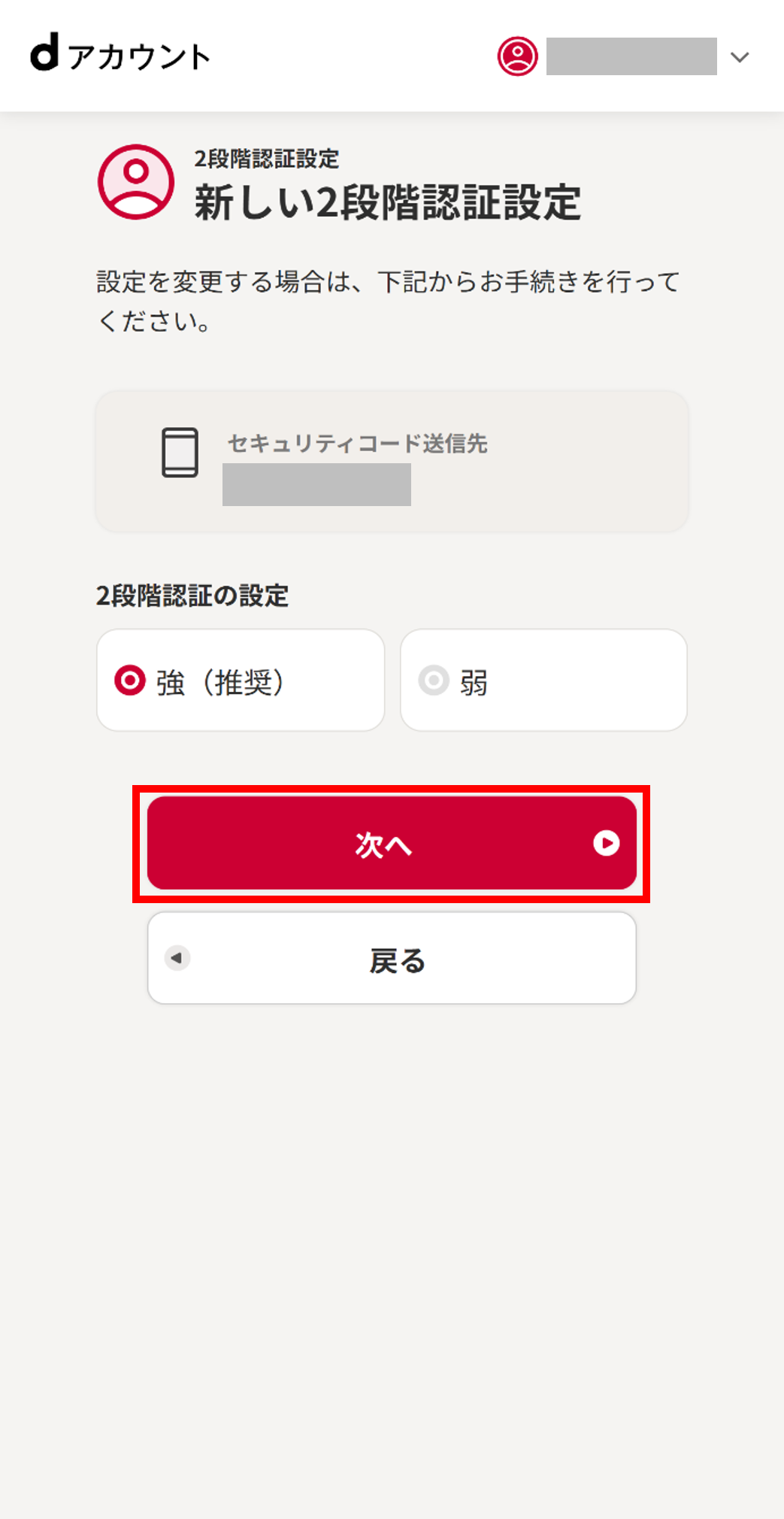Toggle the currently selected 強 radio button
The height and width of the screenshot is (1519, 784).
pyautogui.click(x=132, y=679)
